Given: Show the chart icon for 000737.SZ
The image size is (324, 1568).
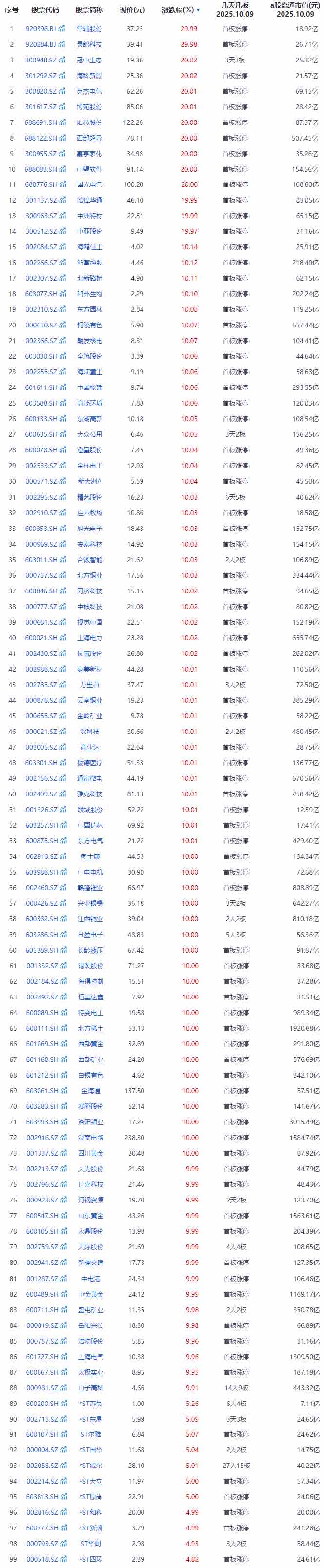Looking at the screenshot, I should tap(62, 575).
